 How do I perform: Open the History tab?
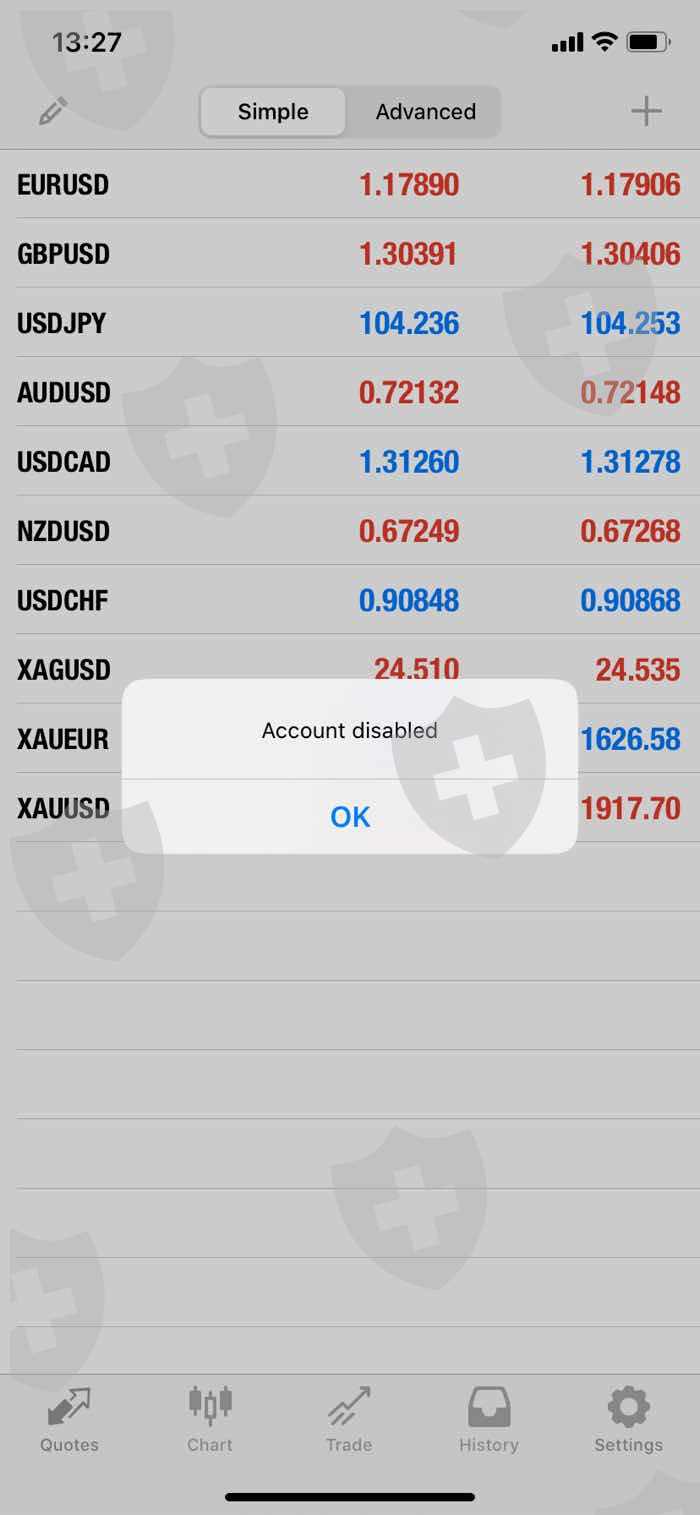pyautogui.click(x=489, y=1420)
